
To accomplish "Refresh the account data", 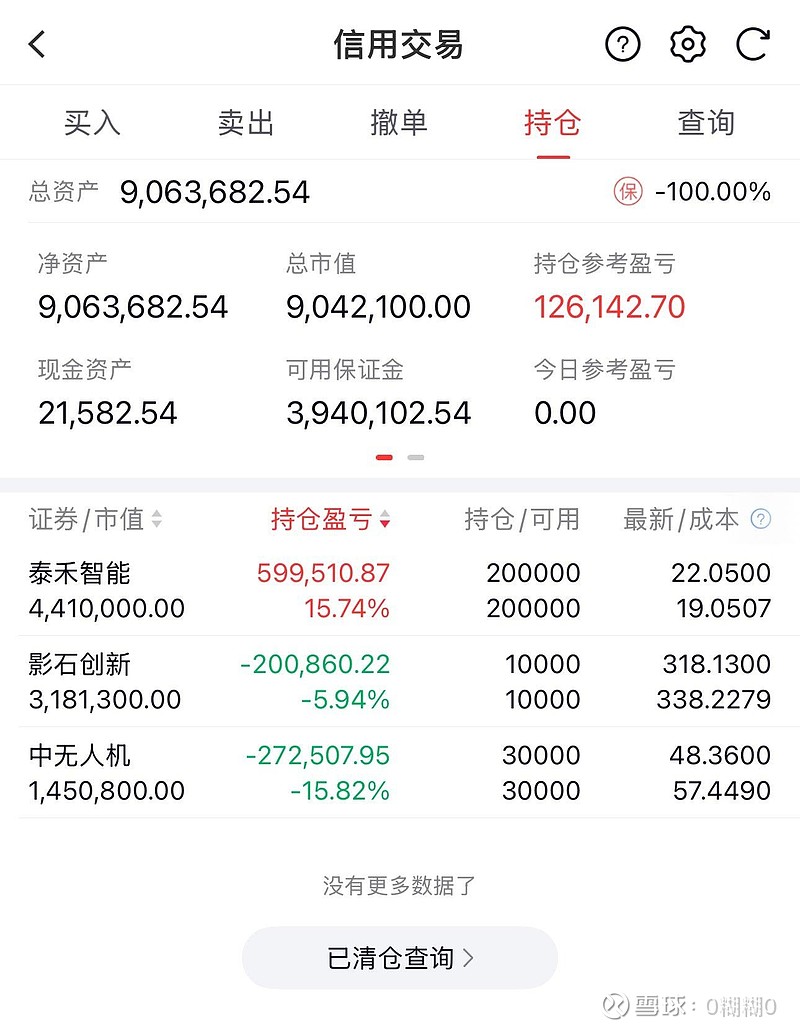I will 752,45.
